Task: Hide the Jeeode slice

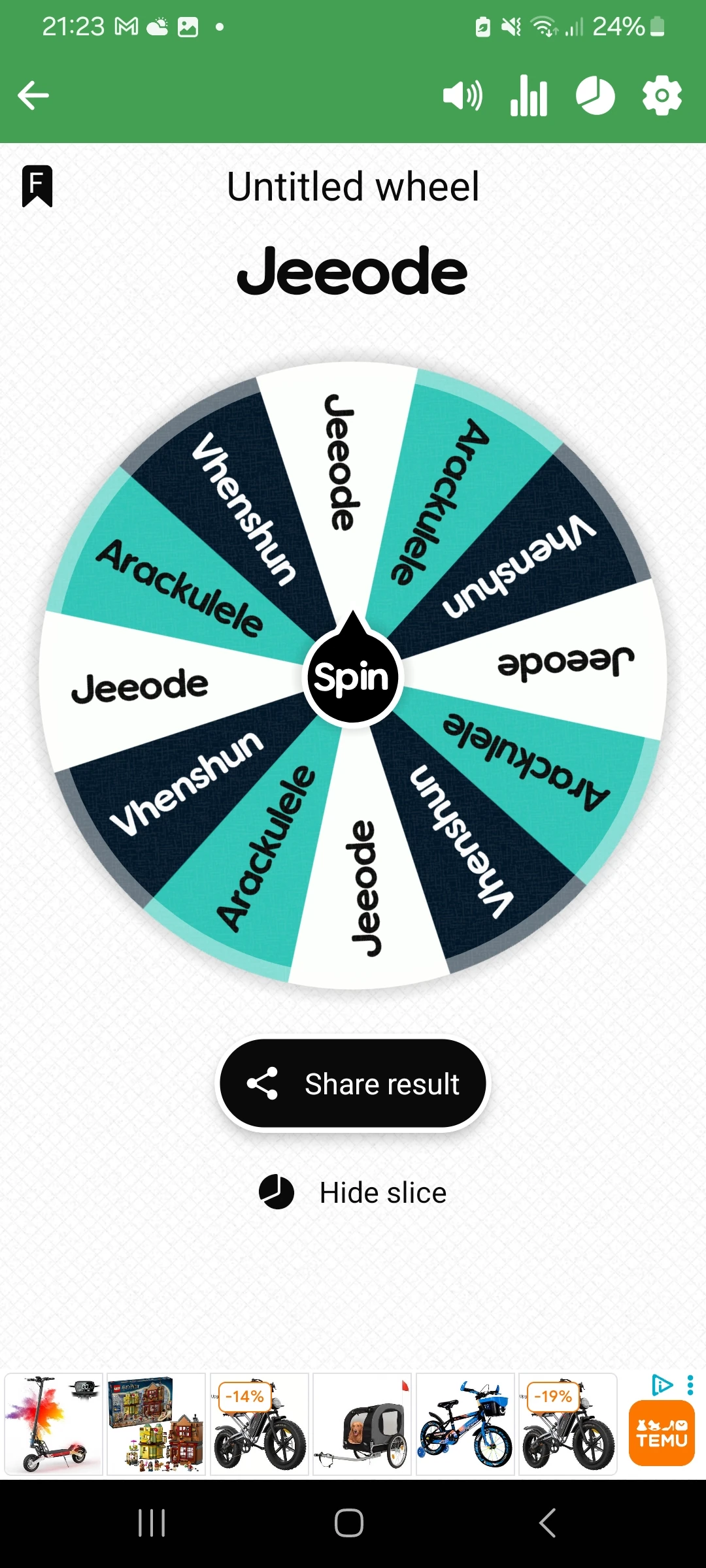Action: [353, 1192]
